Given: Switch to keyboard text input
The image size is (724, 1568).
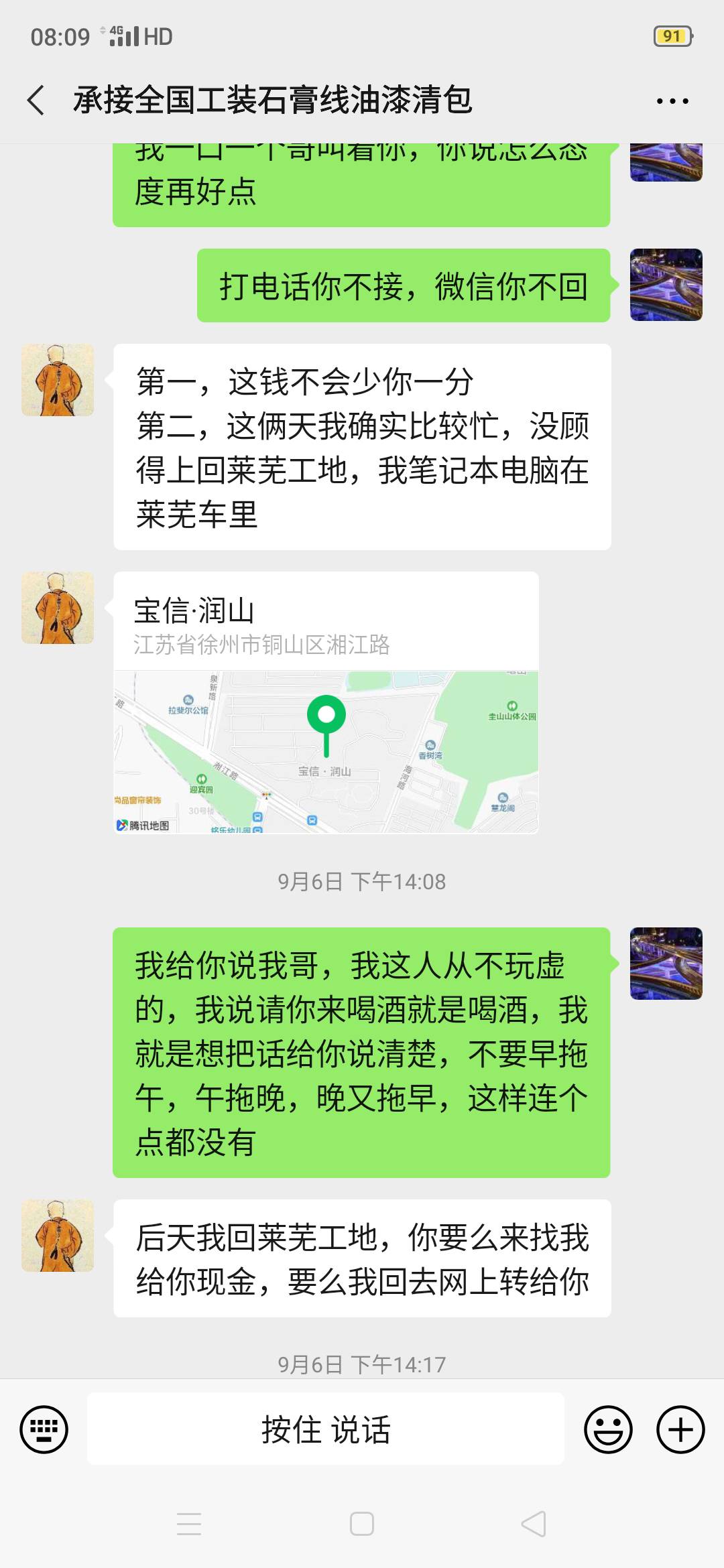Looking at the screenshot, I should point(44,1429).
